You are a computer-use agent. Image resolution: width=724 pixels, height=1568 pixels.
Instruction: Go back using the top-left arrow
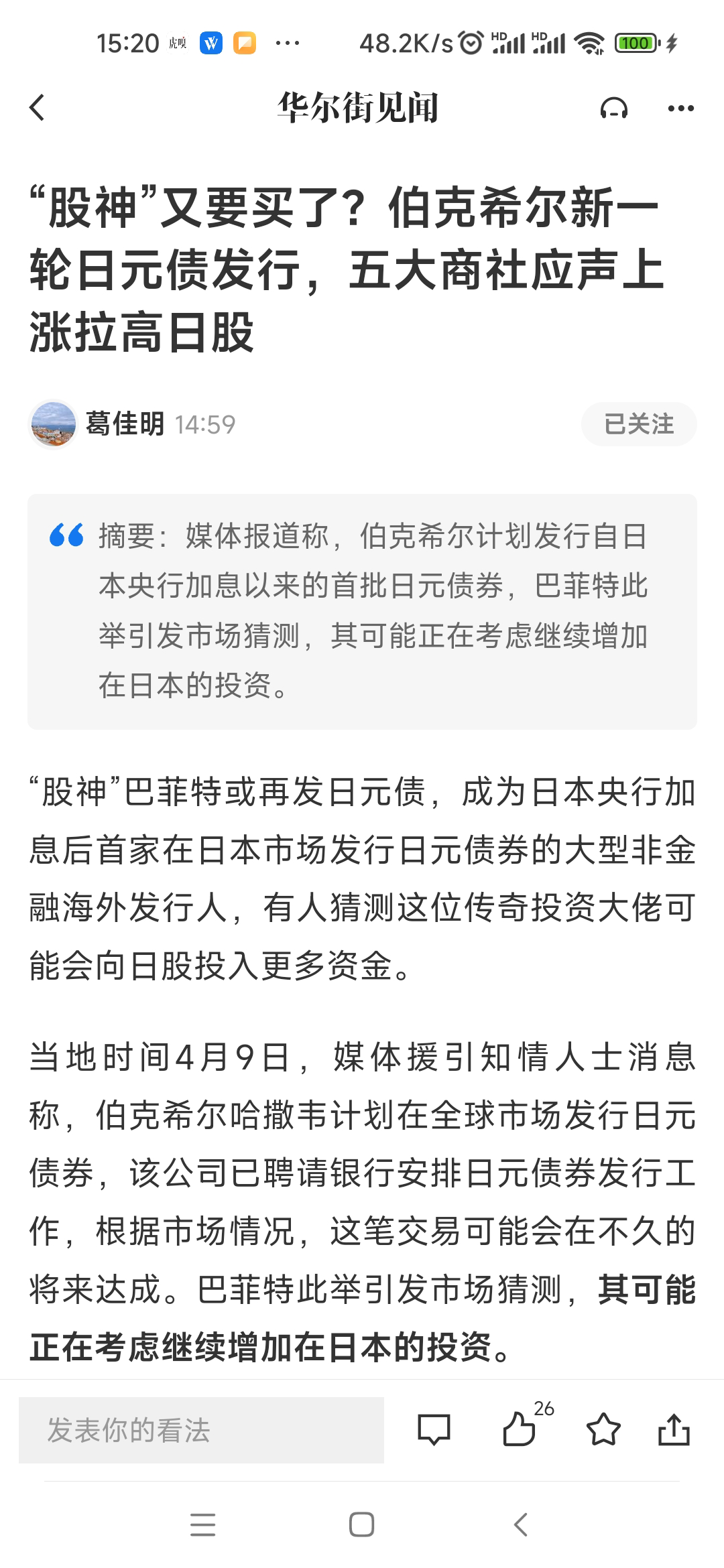pos(38,108)
